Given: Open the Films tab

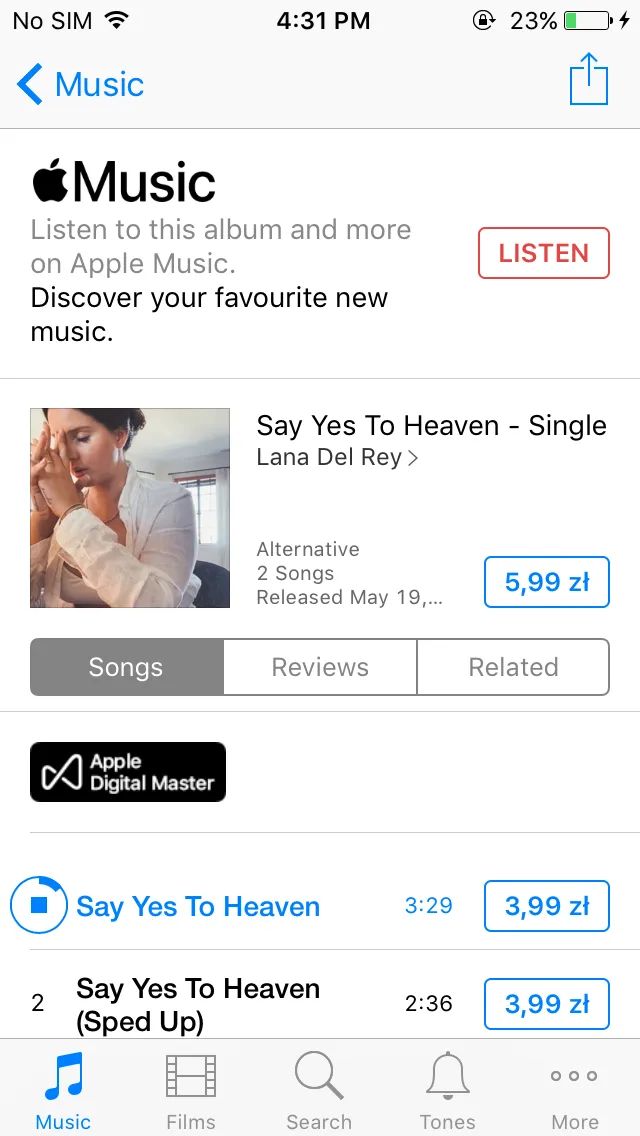Looking at the screenshot, I should pos(190,1090).
